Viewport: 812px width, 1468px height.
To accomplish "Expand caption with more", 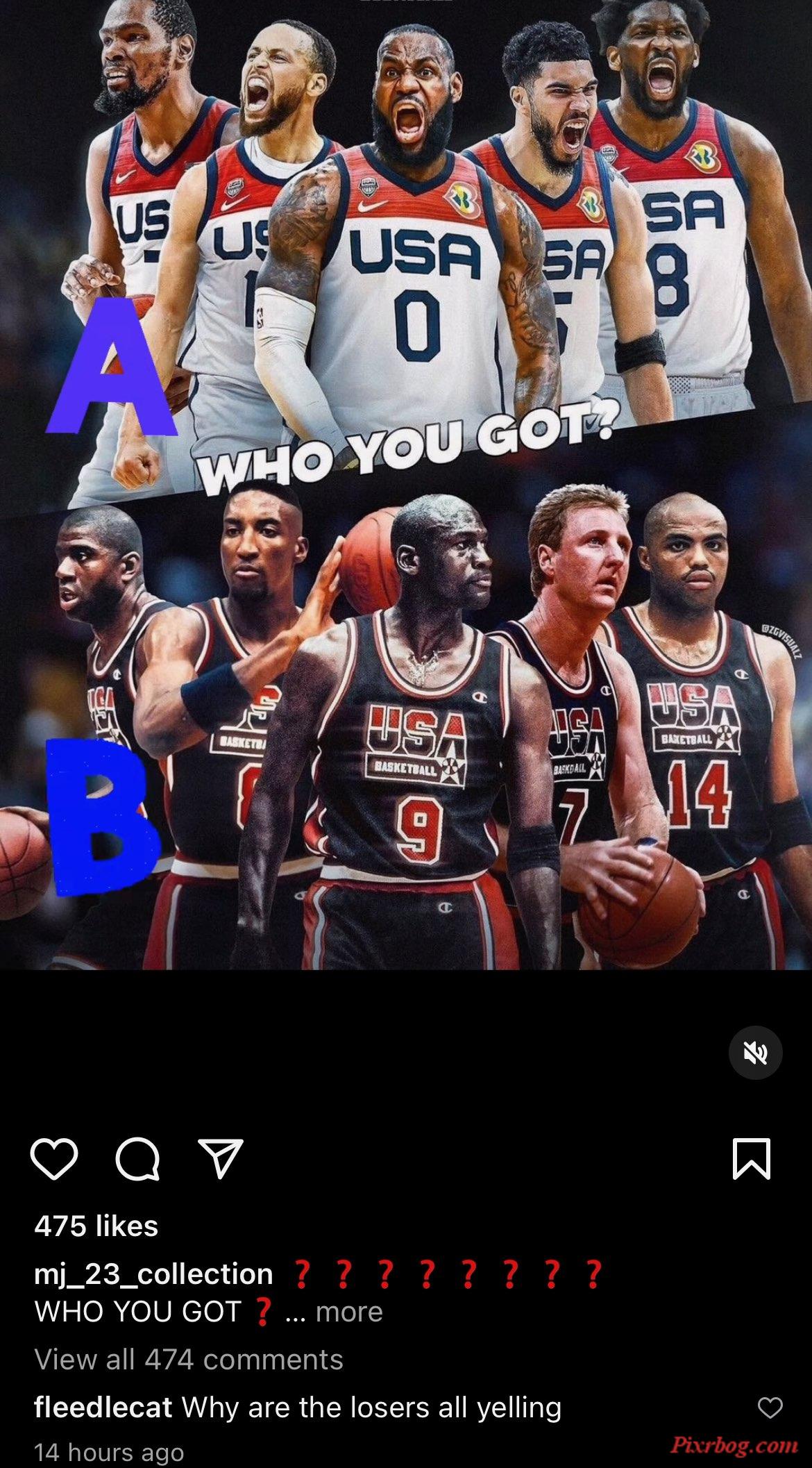I will 349,1311.
